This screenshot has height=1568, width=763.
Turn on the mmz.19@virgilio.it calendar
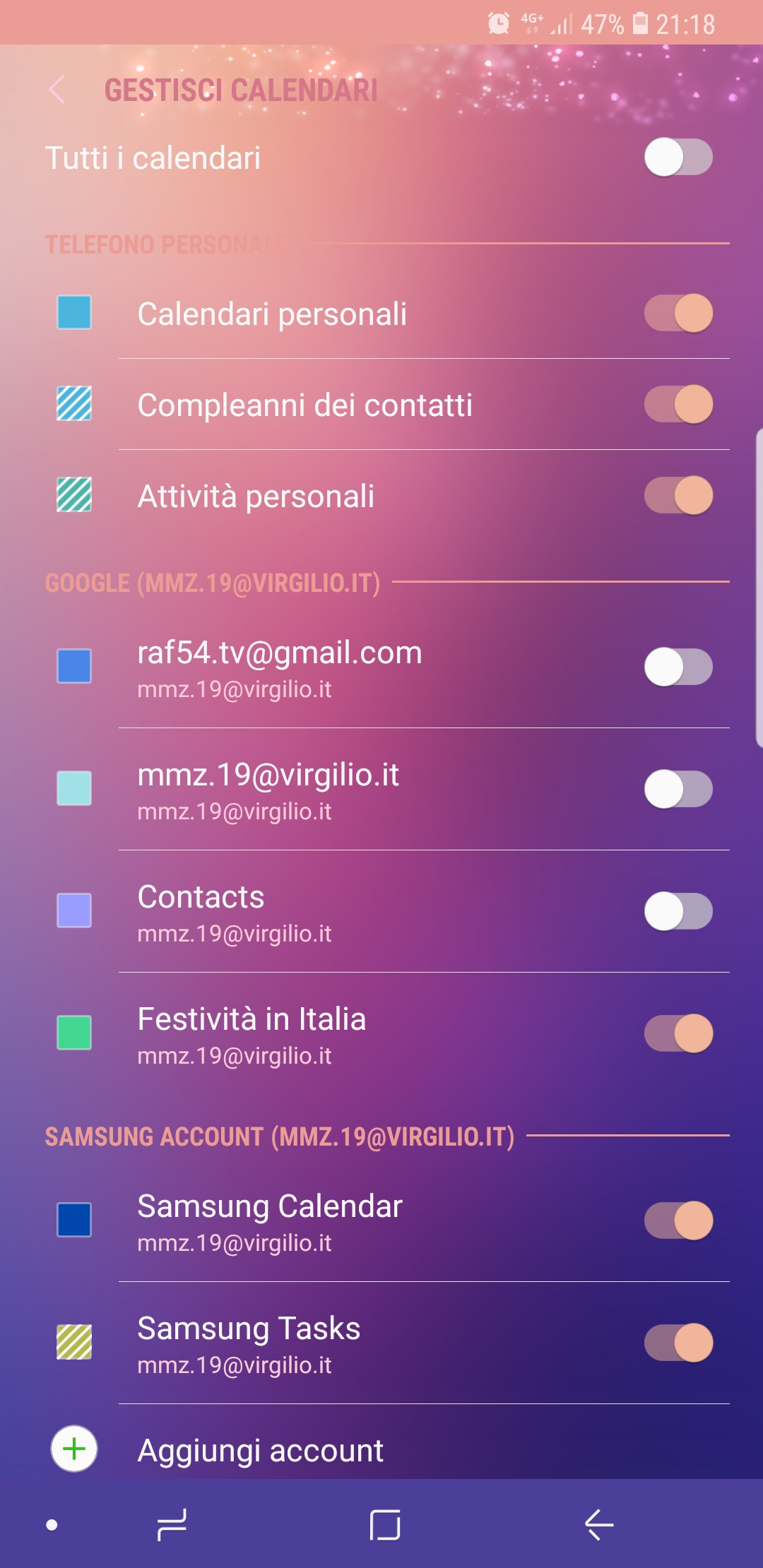678,789
